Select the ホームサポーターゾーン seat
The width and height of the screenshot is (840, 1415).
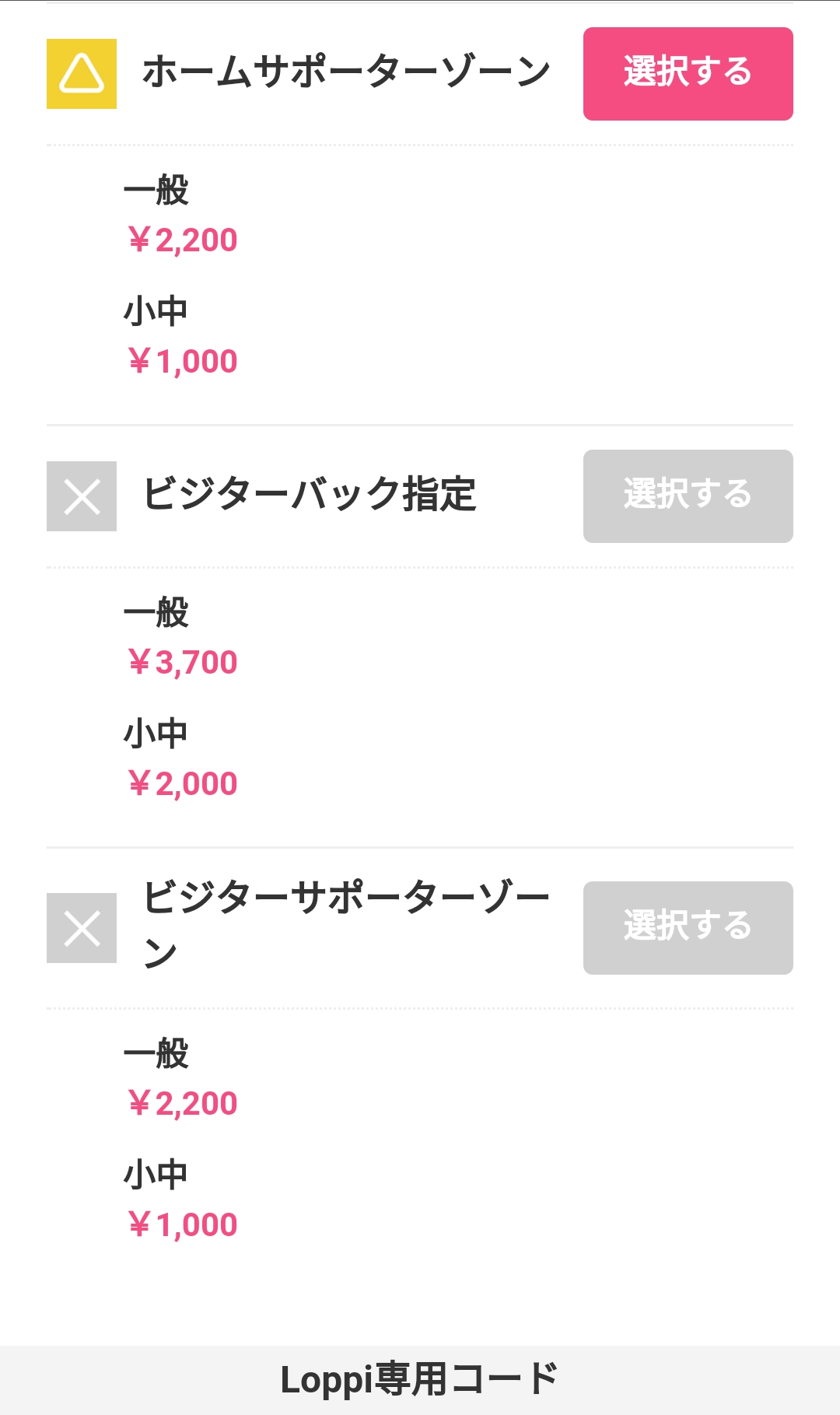688,74
